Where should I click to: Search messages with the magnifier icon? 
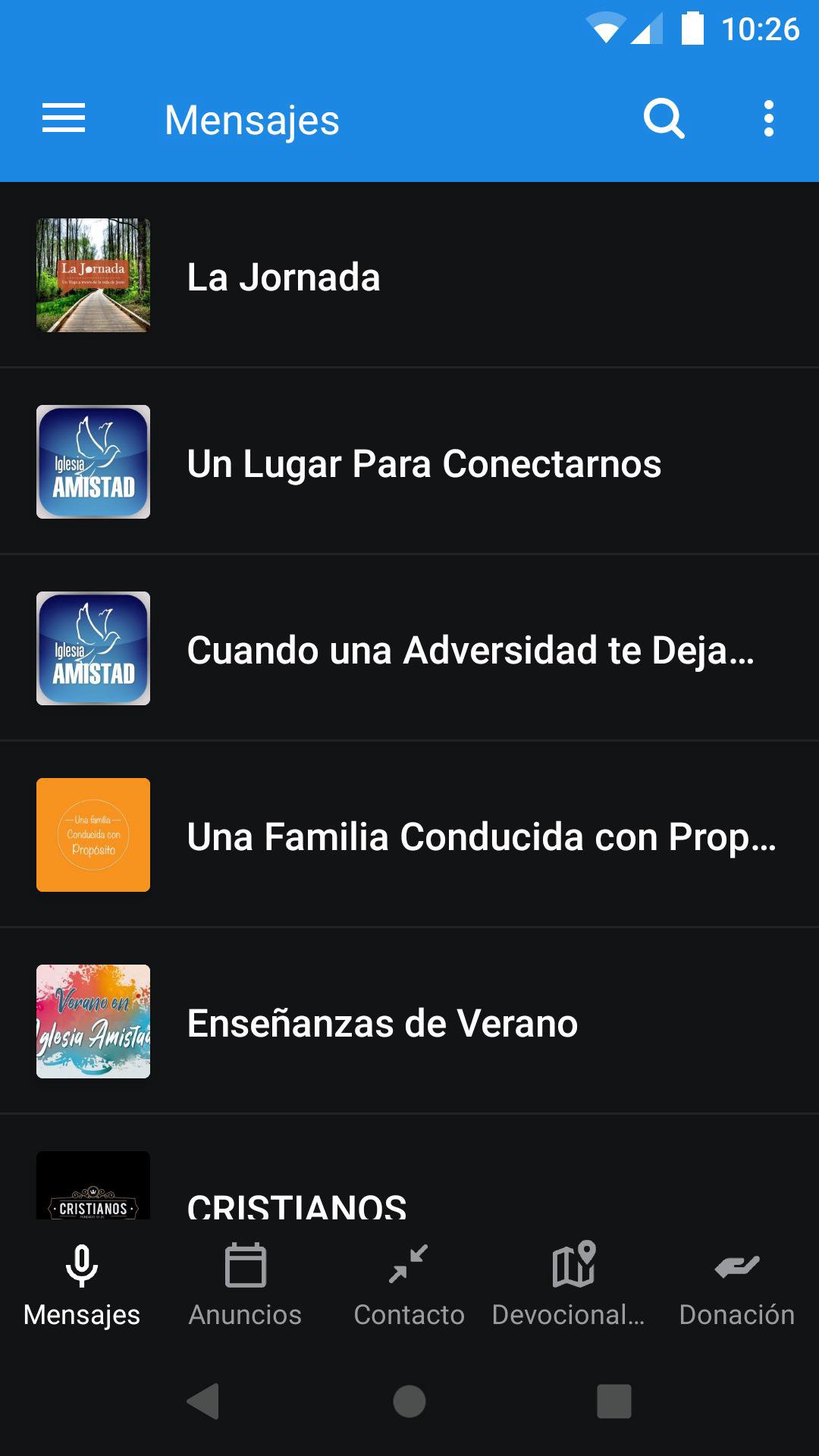pyautogui.click(x=664, y=119)
